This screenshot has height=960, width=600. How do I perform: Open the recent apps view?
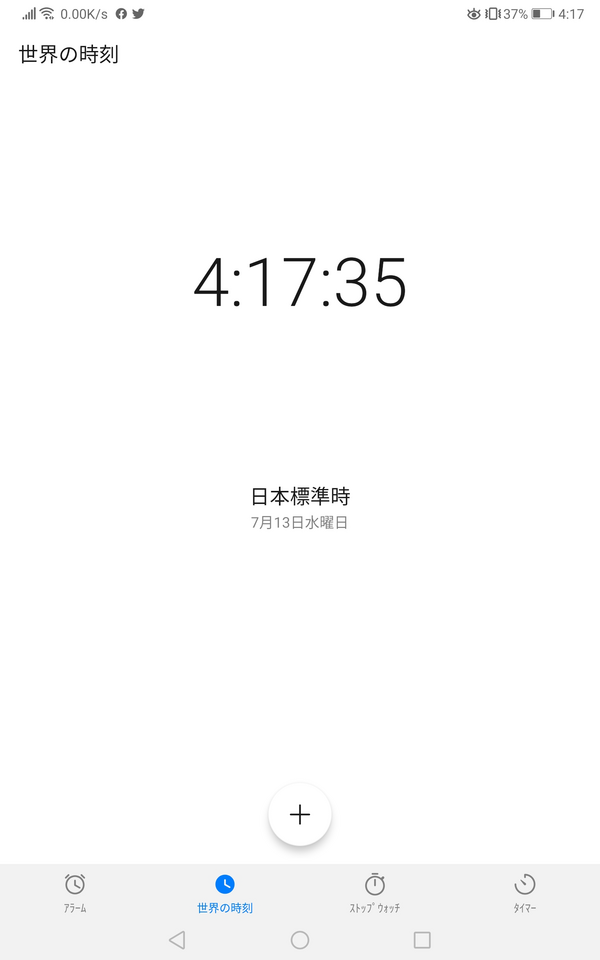[422, 940]
